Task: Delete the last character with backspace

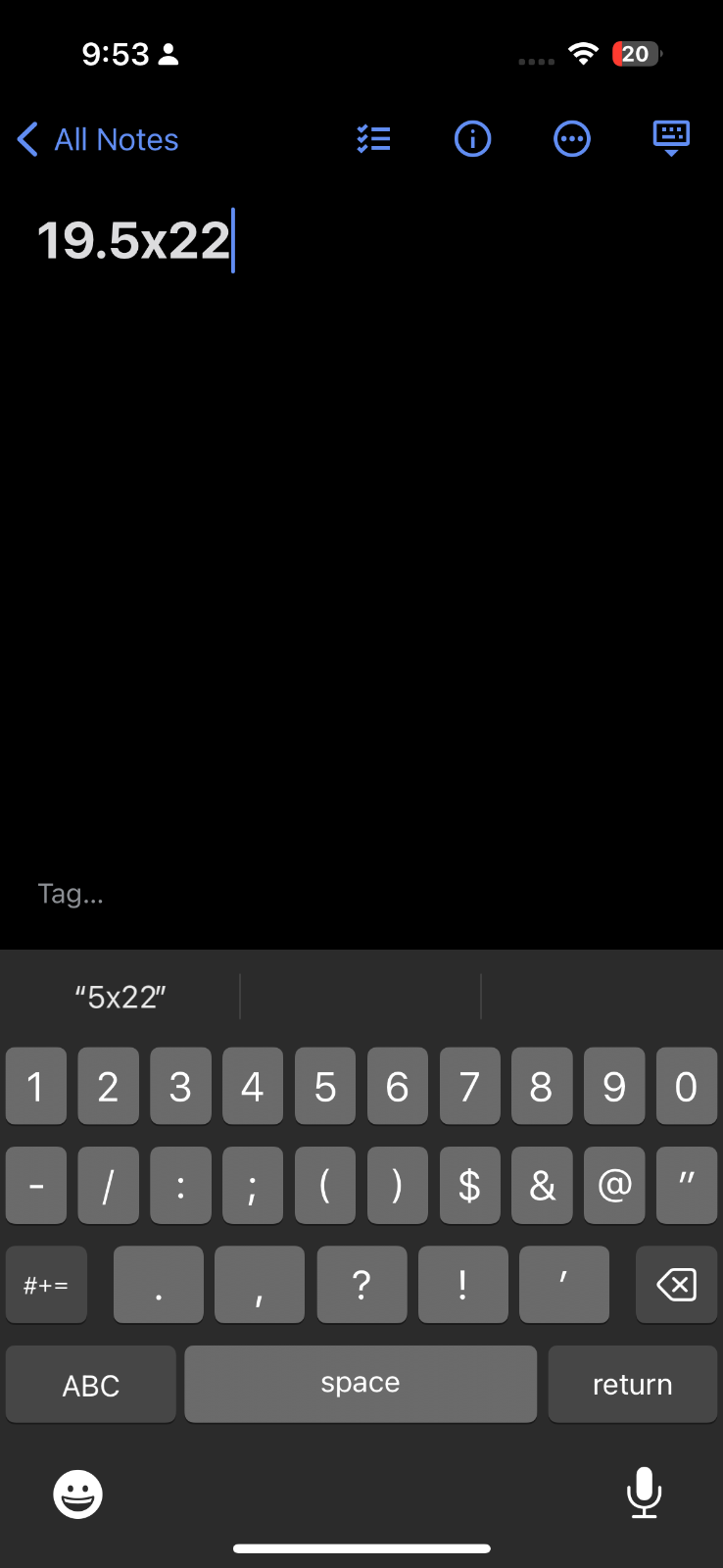Action: [676, 1285]
